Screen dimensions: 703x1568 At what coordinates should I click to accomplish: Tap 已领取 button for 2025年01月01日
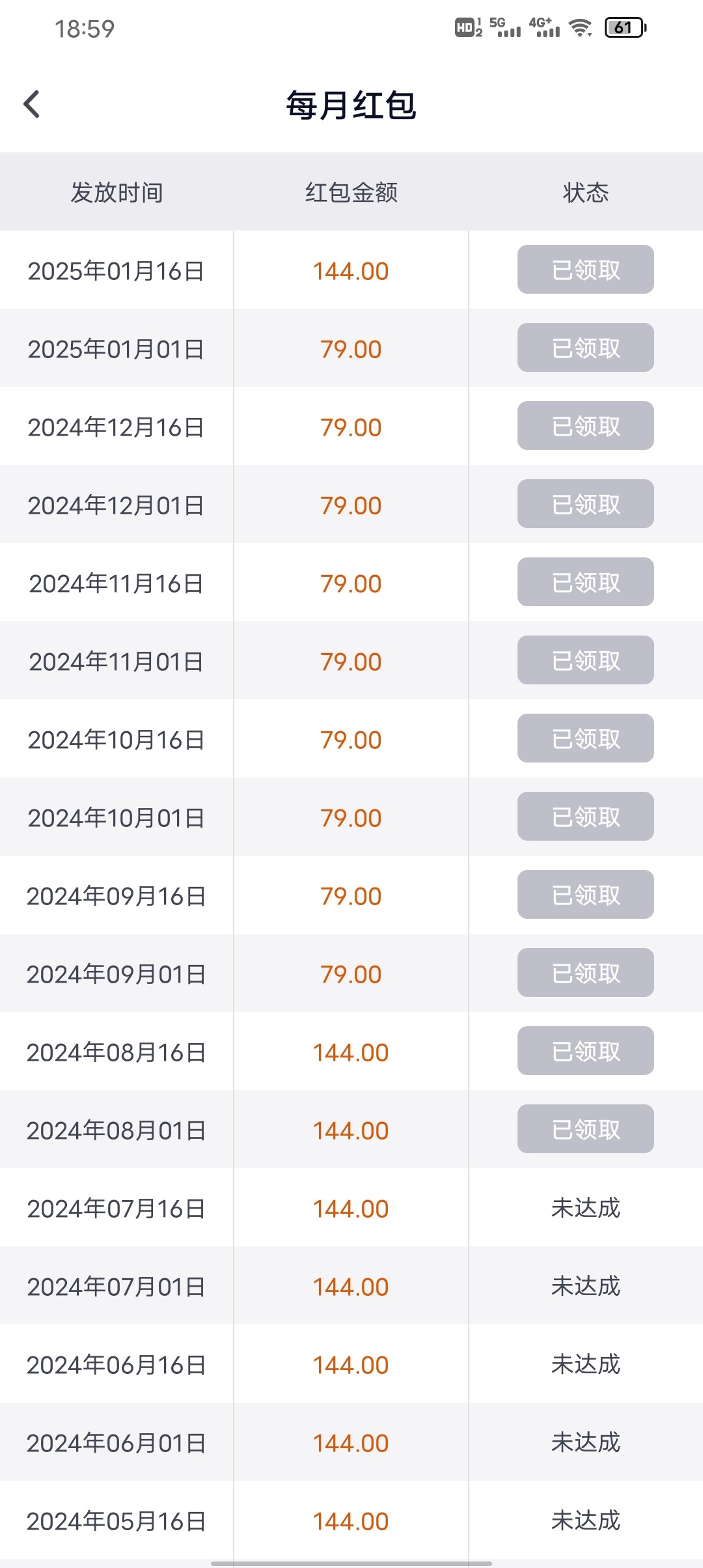tap(586, 348)
